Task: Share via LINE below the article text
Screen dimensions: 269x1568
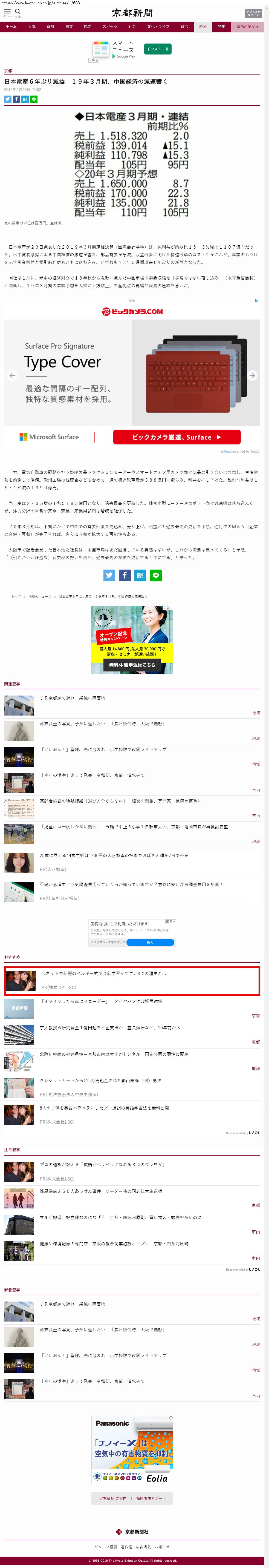Action: pos(155,575)
